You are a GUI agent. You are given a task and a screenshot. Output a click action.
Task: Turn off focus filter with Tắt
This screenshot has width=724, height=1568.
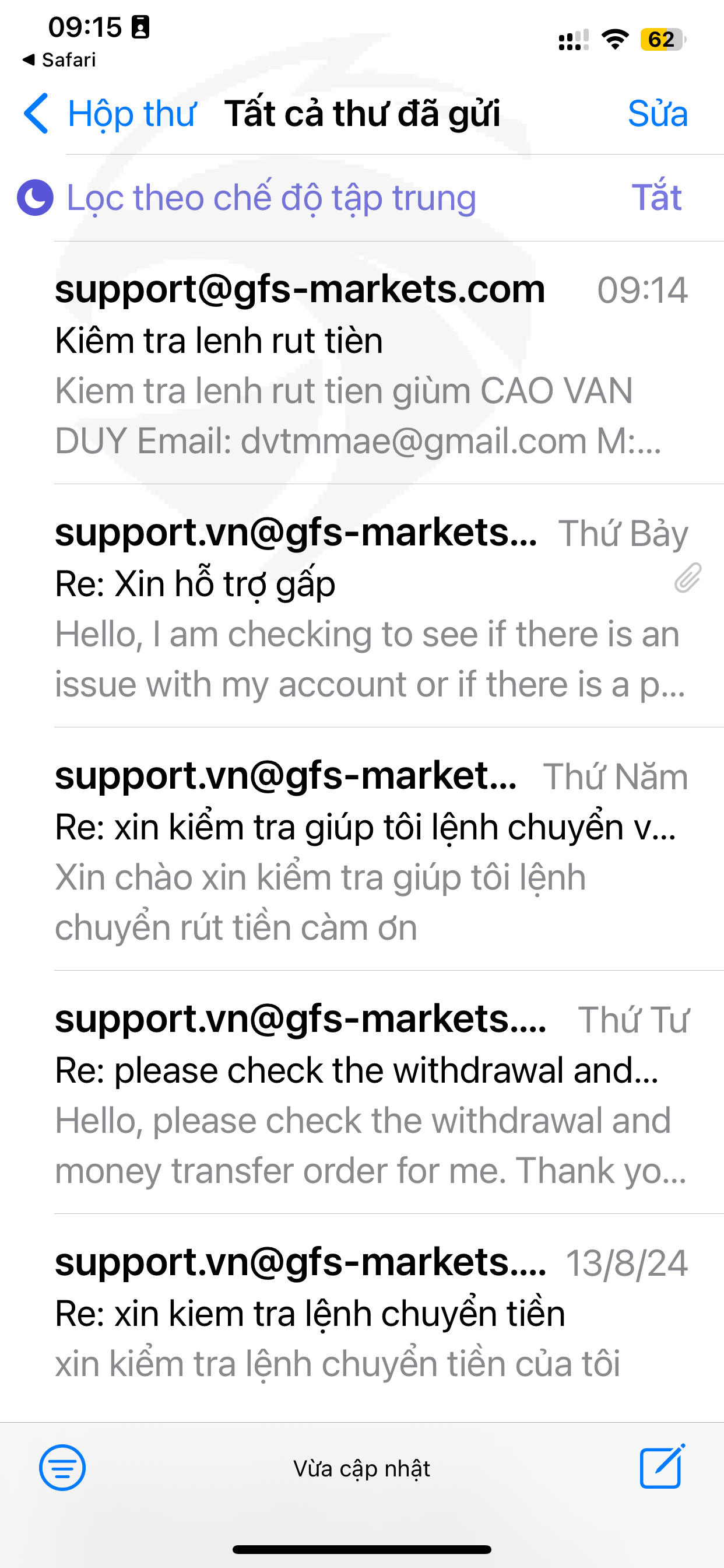[656, 197]
